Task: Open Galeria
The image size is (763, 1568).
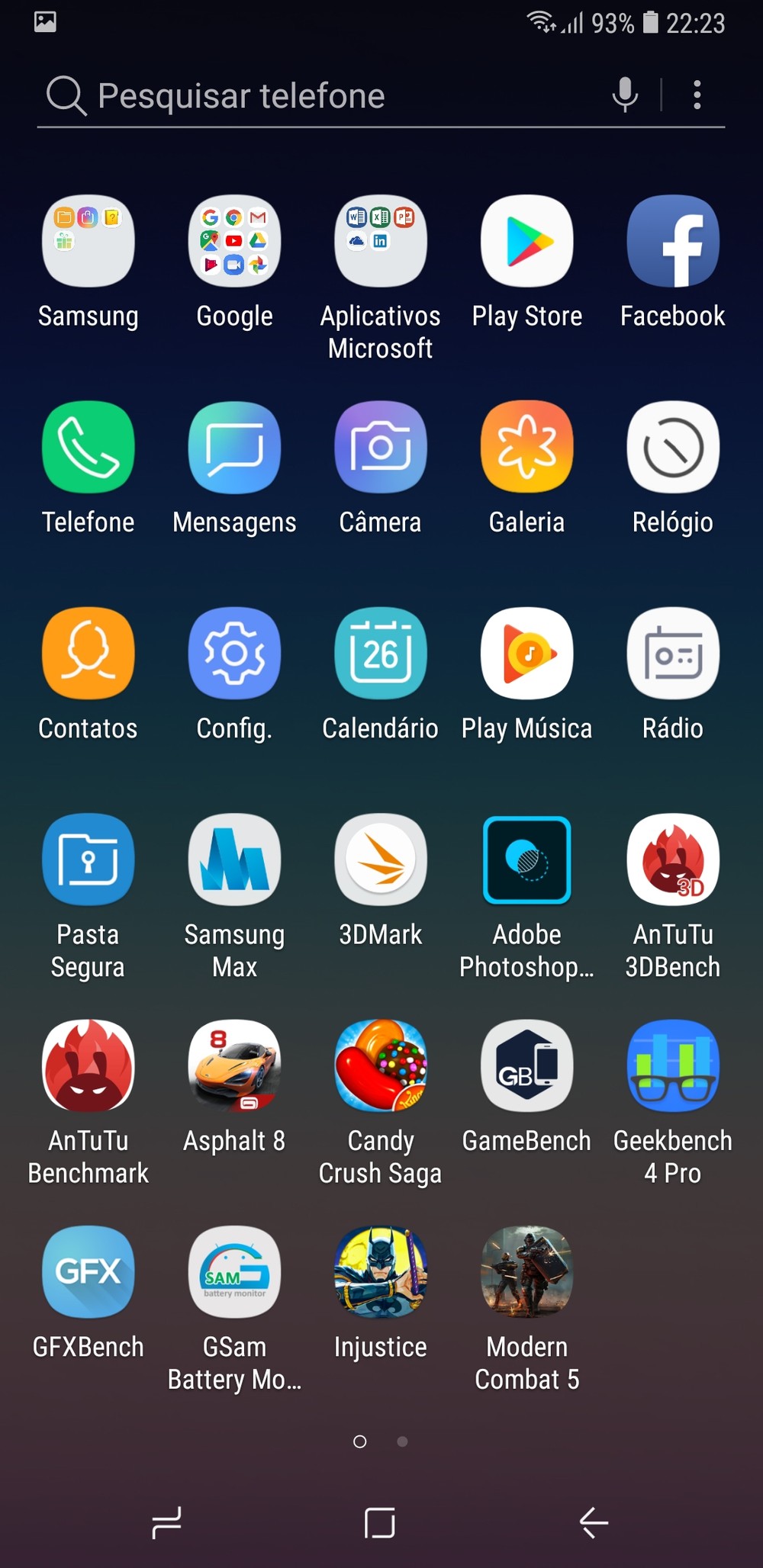Action: pyautogui.click(x=526, y=448)
